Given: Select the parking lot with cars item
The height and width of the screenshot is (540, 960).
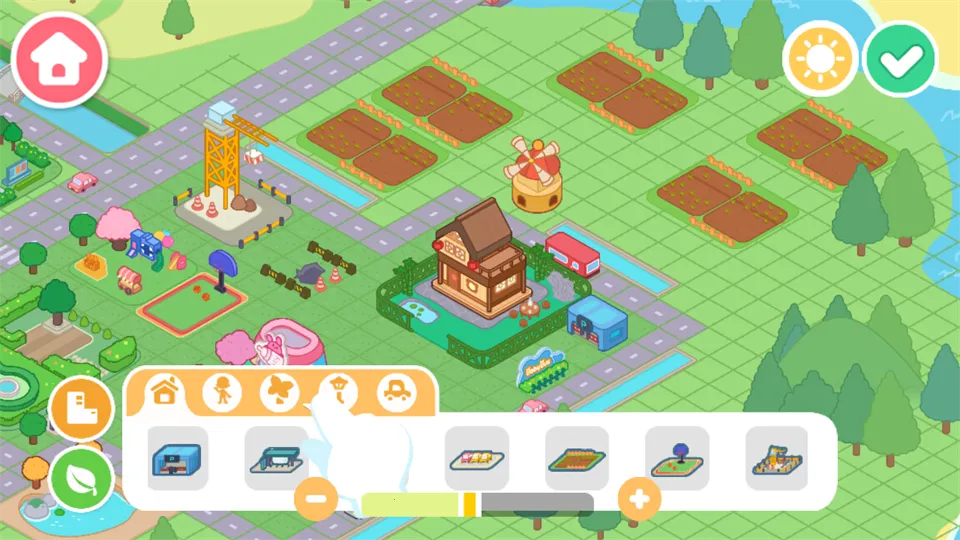Looking at the screenshot, I should 477,458.
